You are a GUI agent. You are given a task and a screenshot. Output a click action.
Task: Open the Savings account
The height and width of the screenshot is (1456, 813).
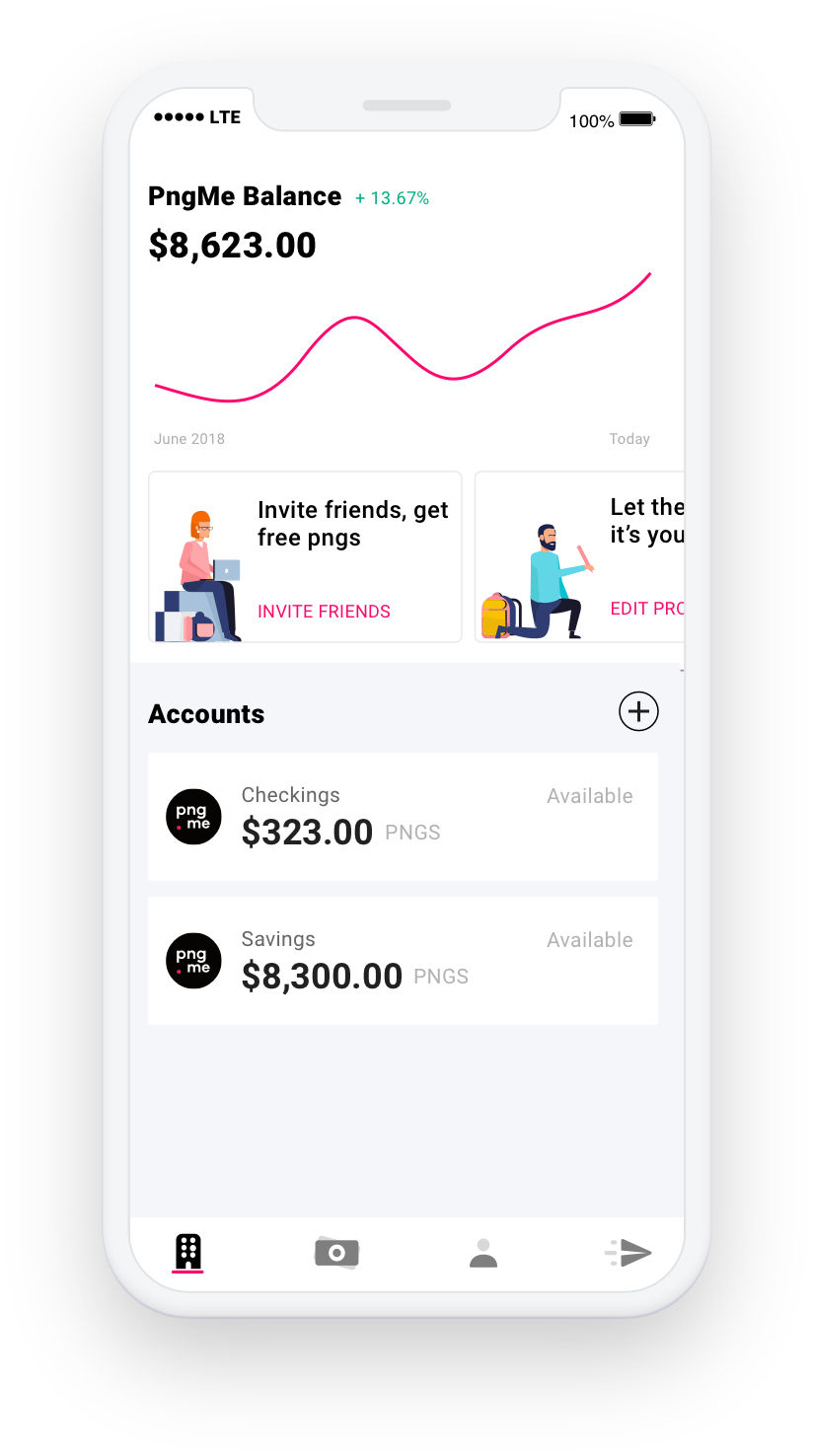tap(403, 961)
